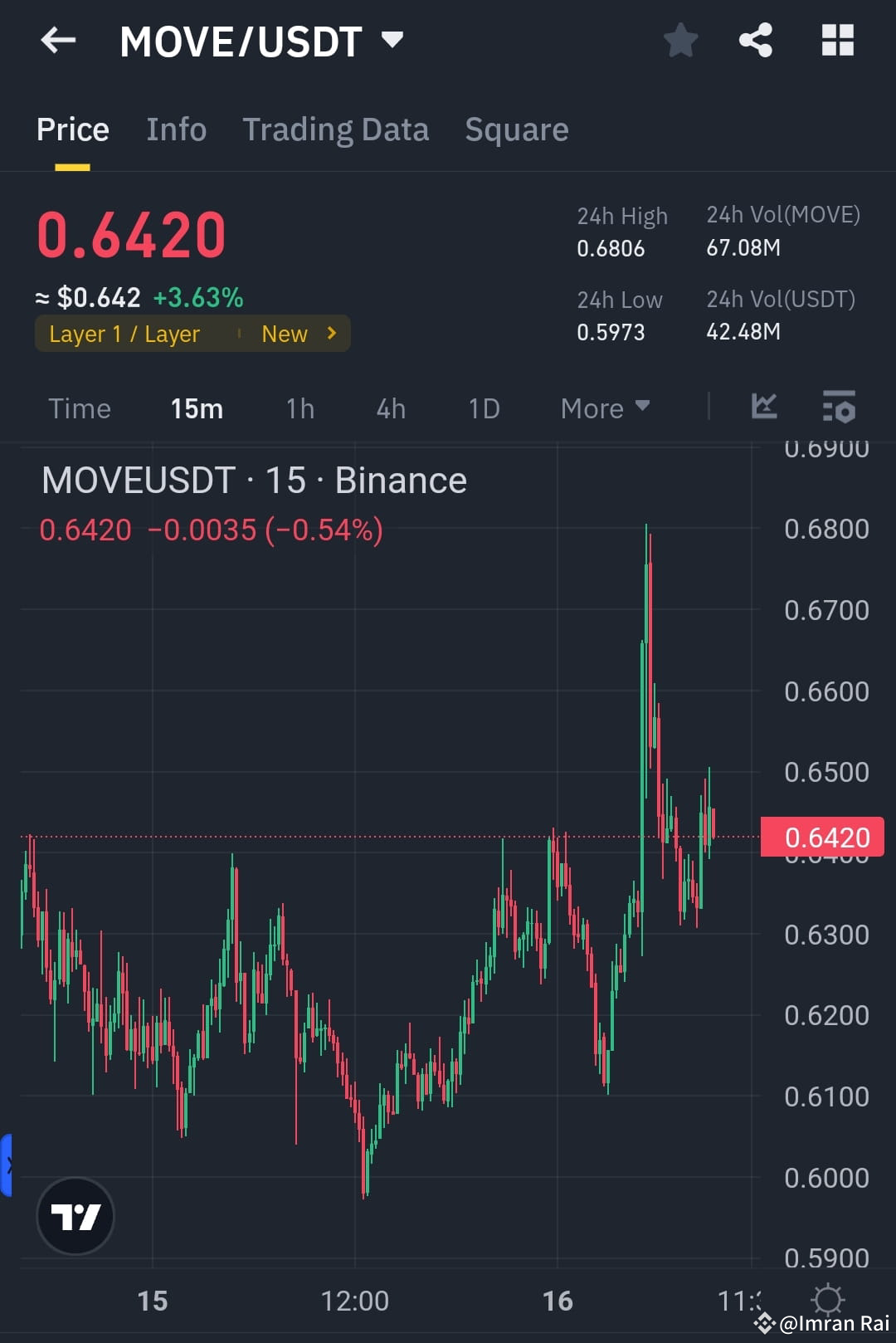Open chart style selector icon
This screenshot has height=1343, width=896.
(x=764, y=408)
